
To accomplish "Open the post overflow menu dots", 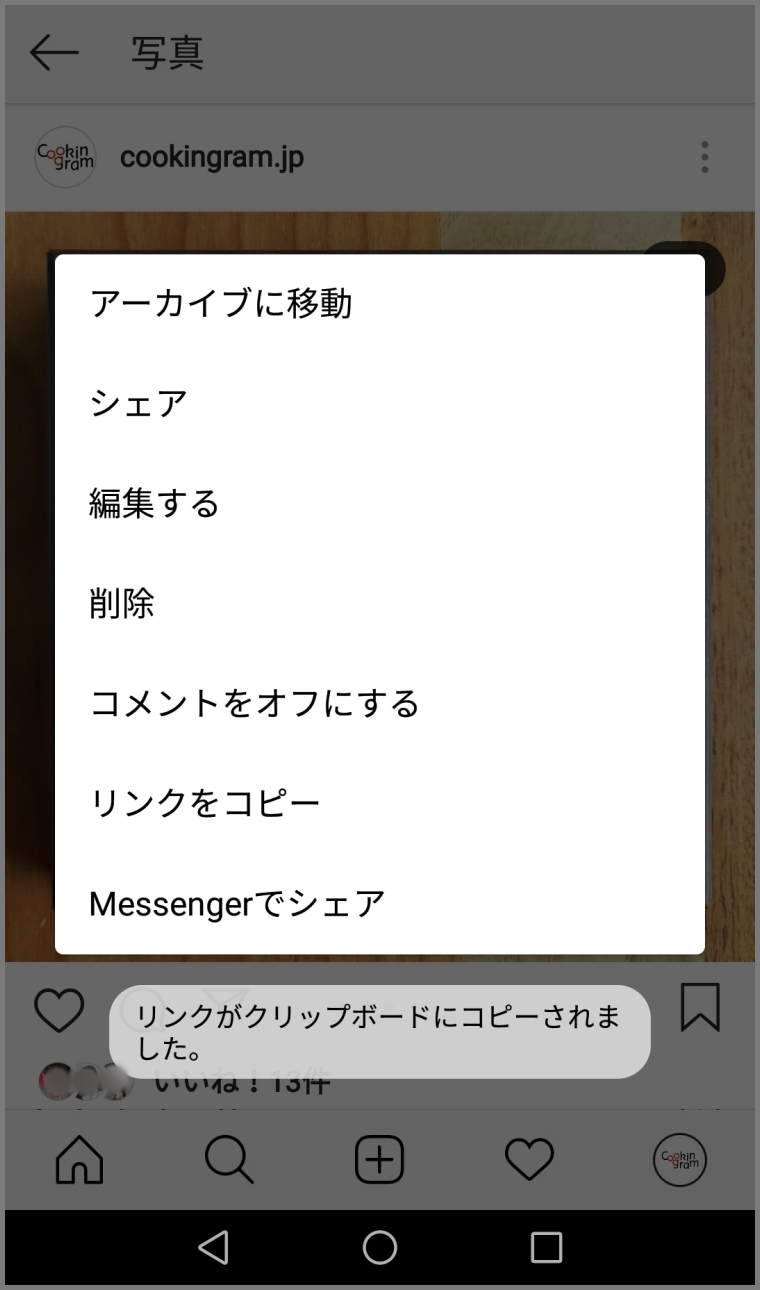I will pos(705,157).
